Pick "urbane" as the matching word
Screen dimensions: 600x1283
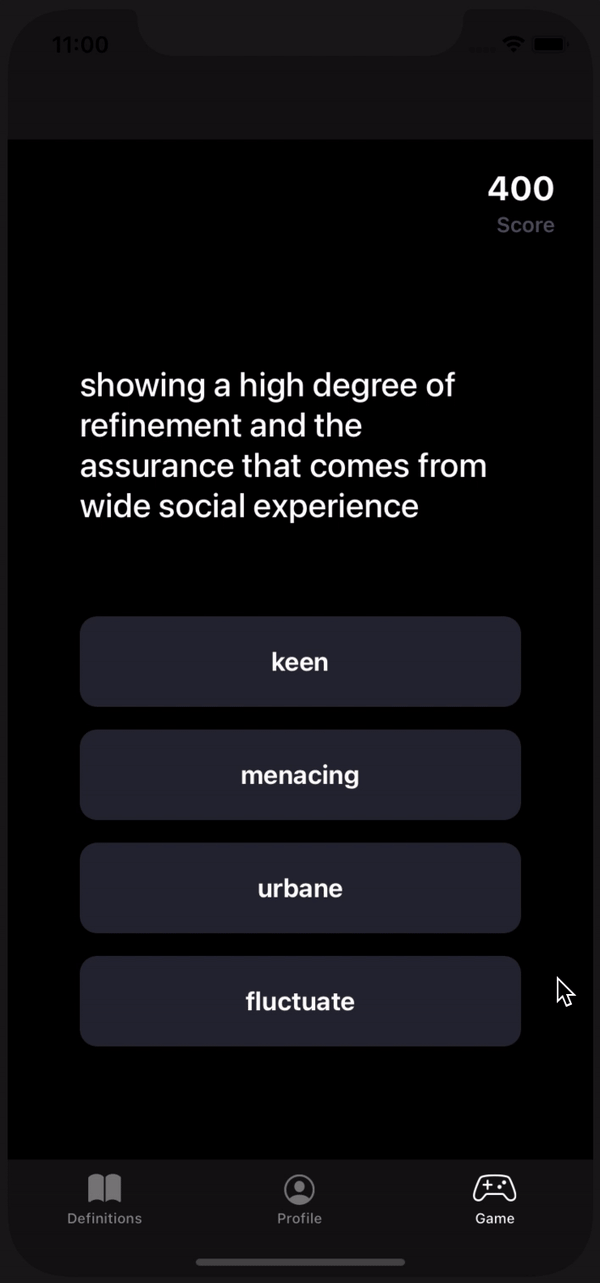300,888
